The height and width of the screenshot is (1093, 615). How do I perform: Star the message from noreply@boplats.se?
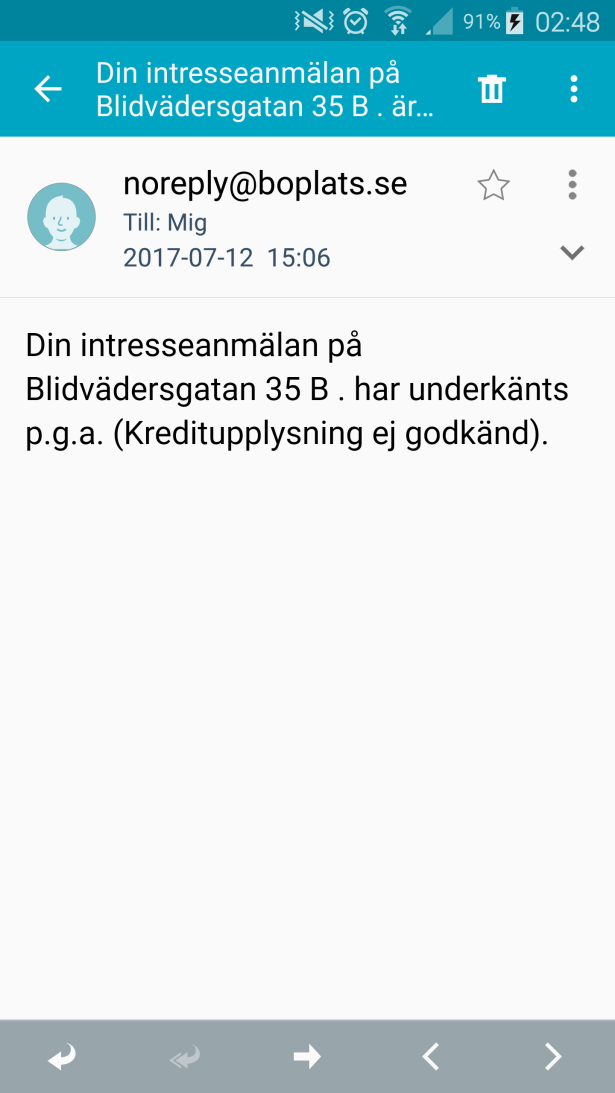(493, 185)
